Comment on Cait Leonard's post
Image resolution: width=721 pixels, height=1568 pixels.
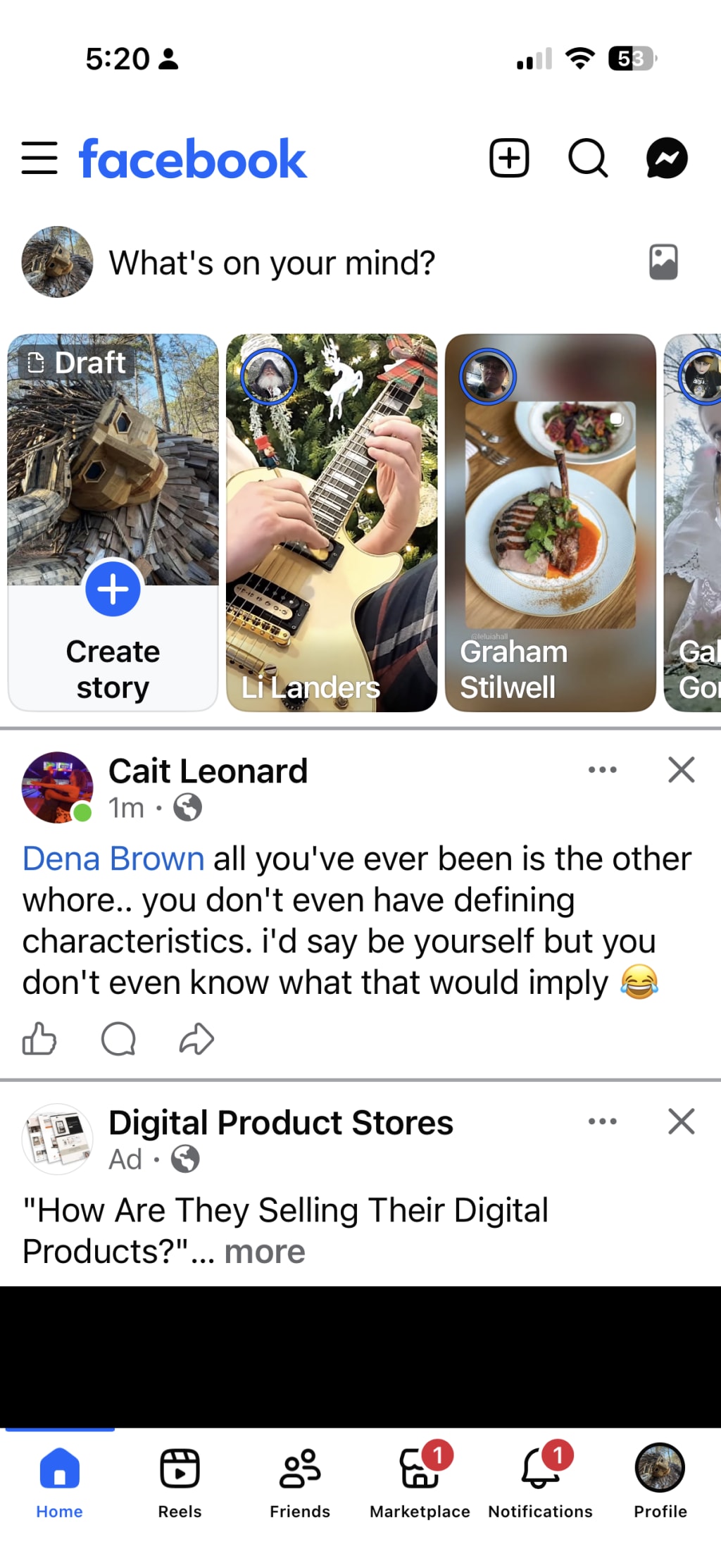[118, 1039]
